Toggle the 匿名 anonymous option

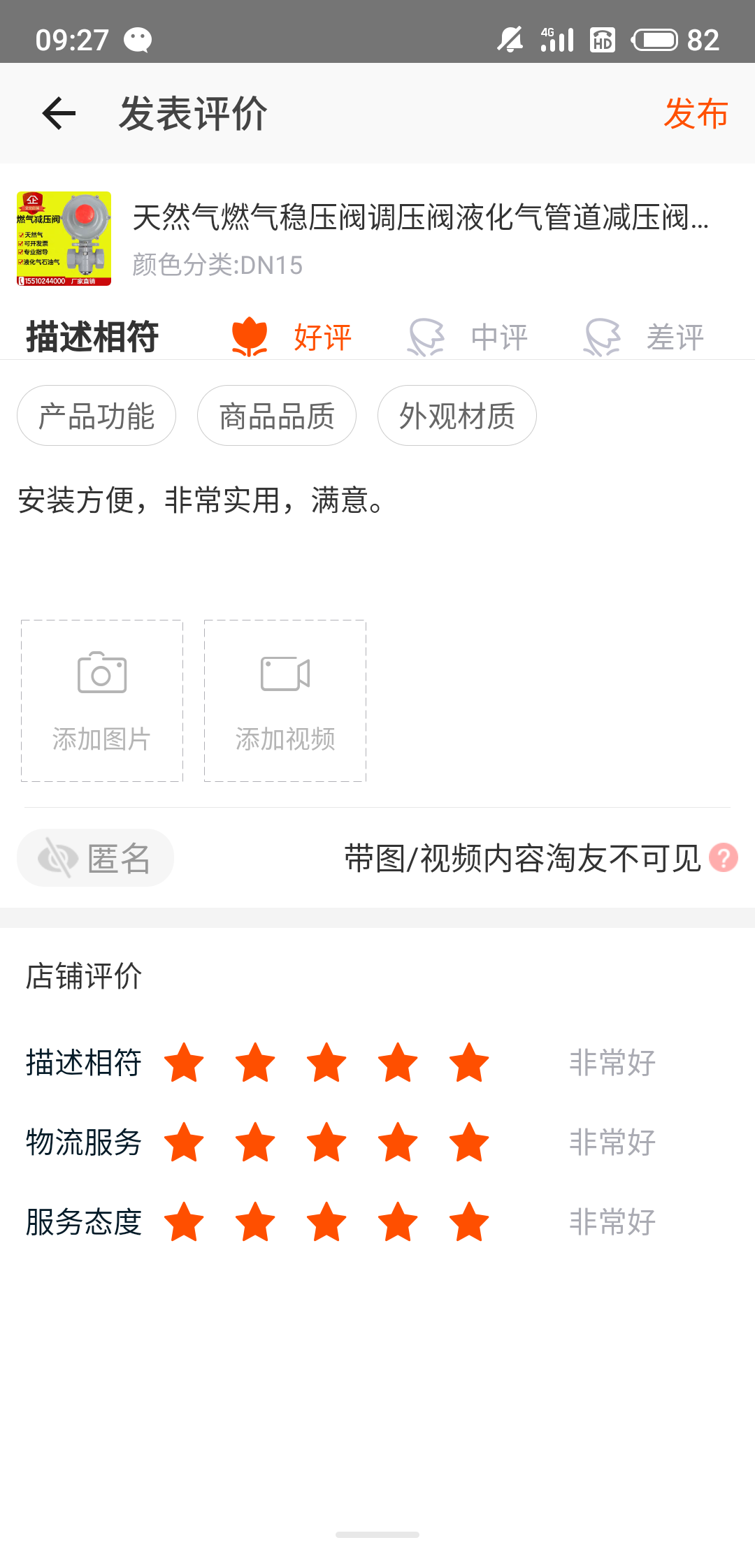tap(96, 858)
